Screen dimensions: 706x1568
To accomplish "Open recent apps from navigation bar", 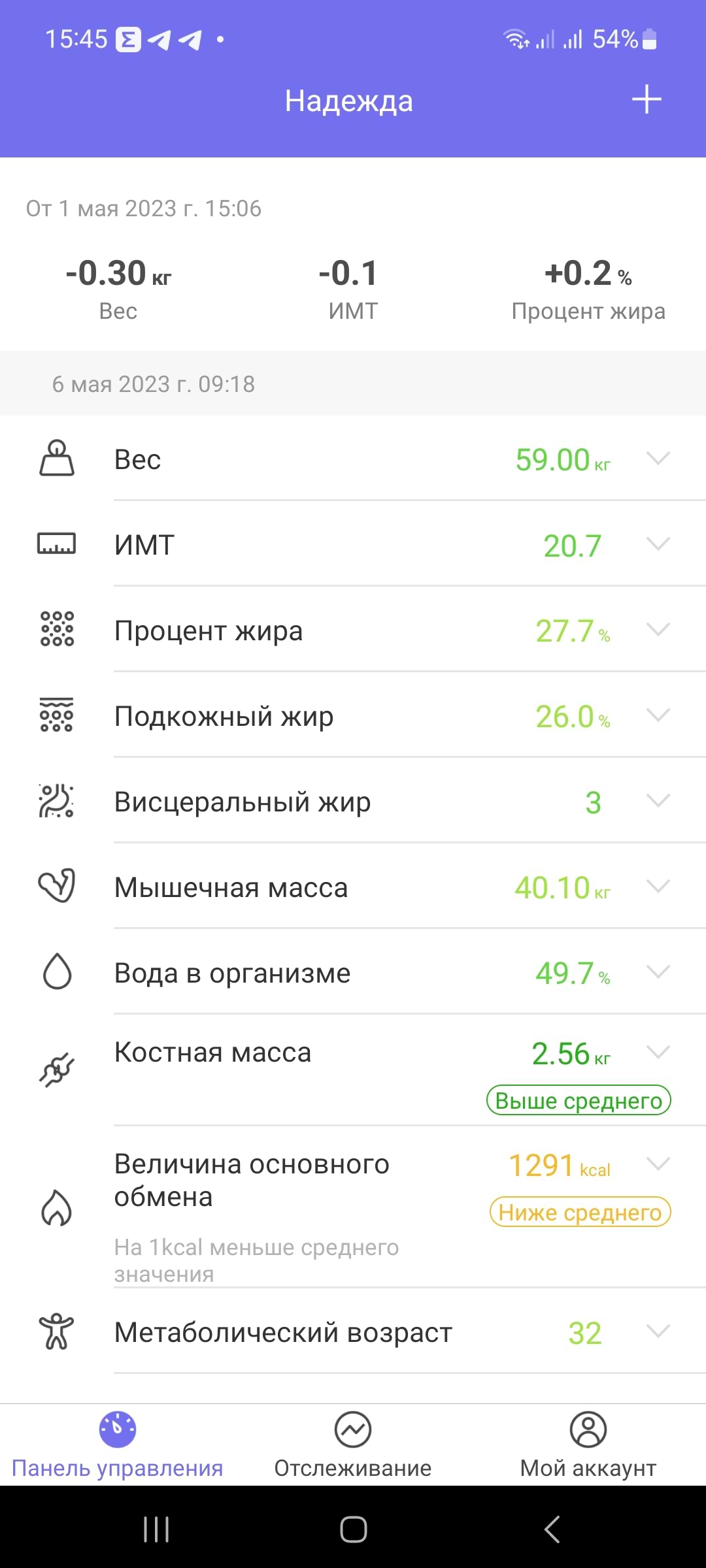I will click(156, 1529).
